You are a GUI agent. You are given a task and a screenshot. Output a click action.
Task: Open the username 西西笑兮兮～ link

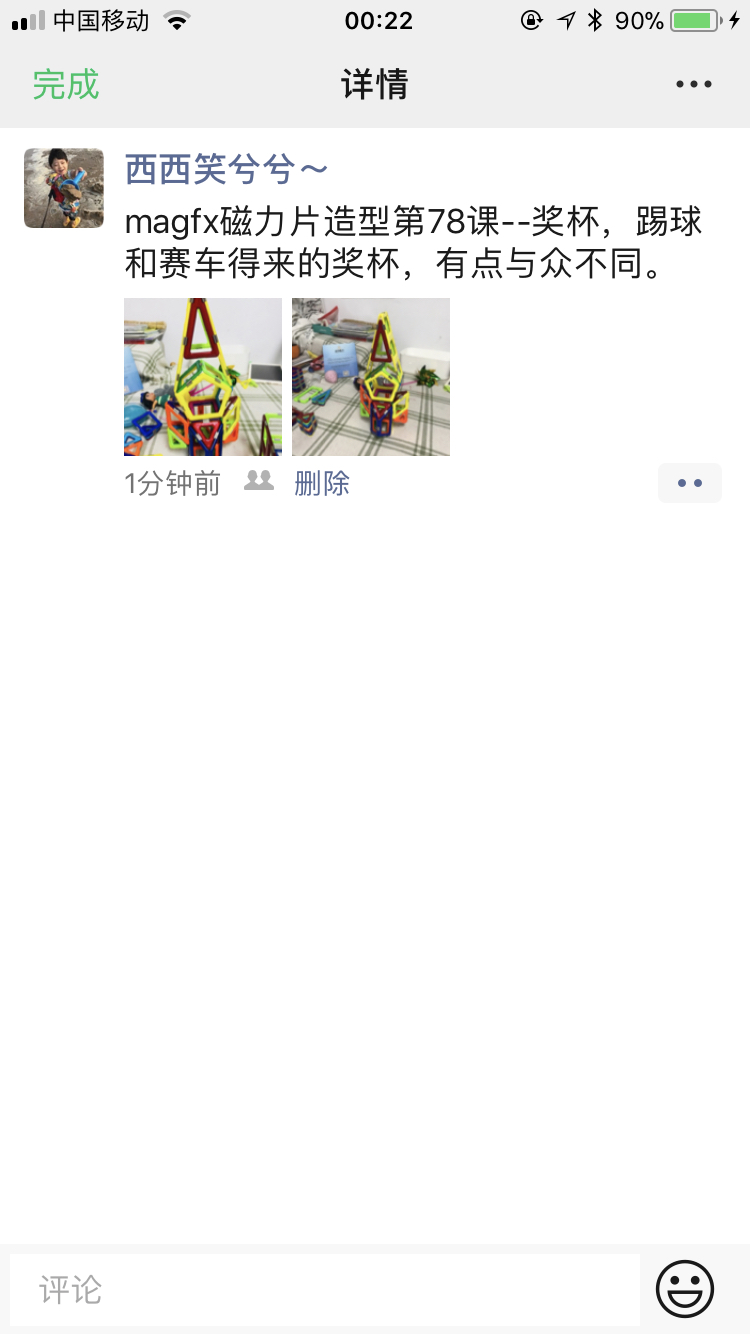pos(226,170)
